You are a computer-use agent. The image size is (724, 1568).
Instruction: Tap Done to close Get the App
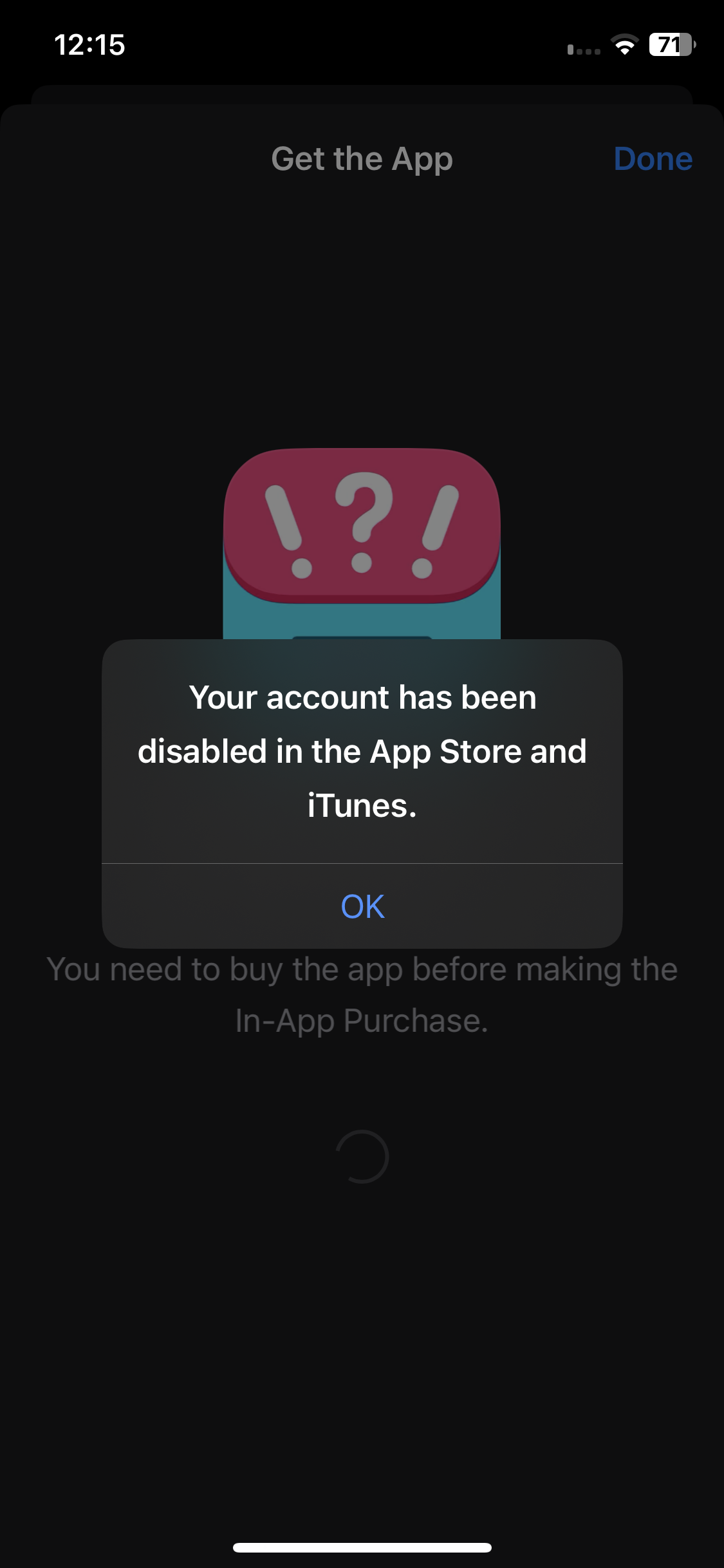[x=653, y=158]
